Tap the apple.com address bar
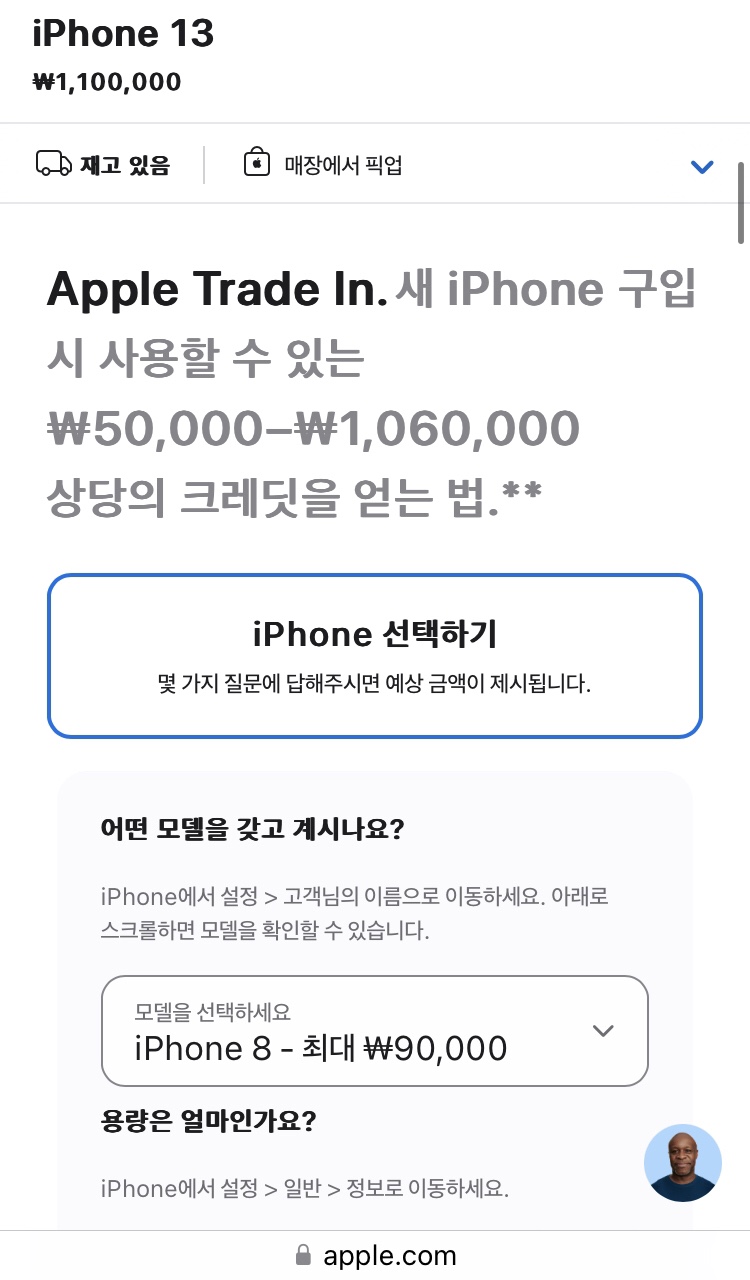This screenshot has height=1280, width=750. [x=375, y=1255]
